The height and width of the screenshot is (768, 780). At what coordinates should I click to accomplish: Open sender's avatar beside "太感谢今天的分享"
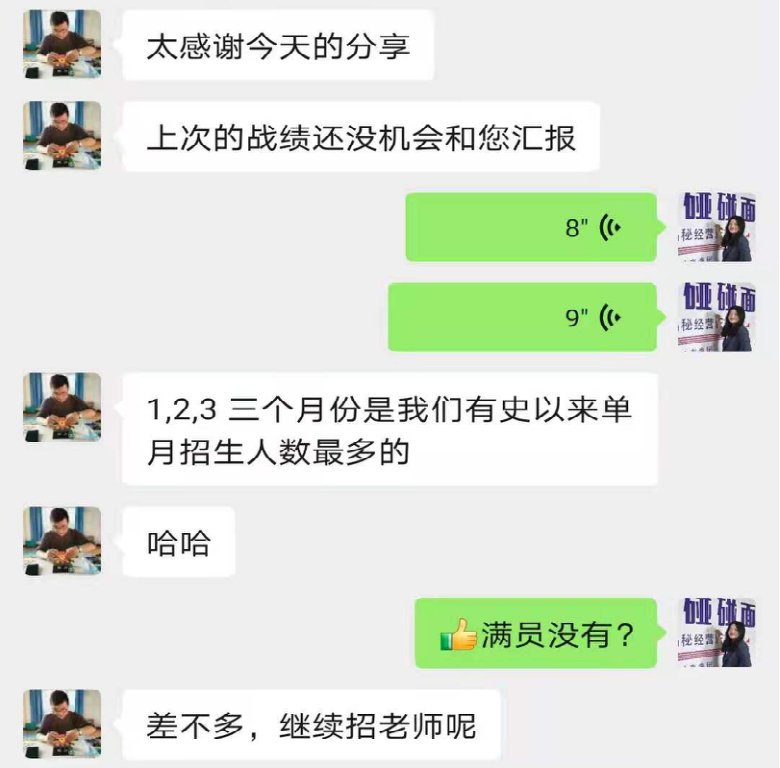pos(62,44)
